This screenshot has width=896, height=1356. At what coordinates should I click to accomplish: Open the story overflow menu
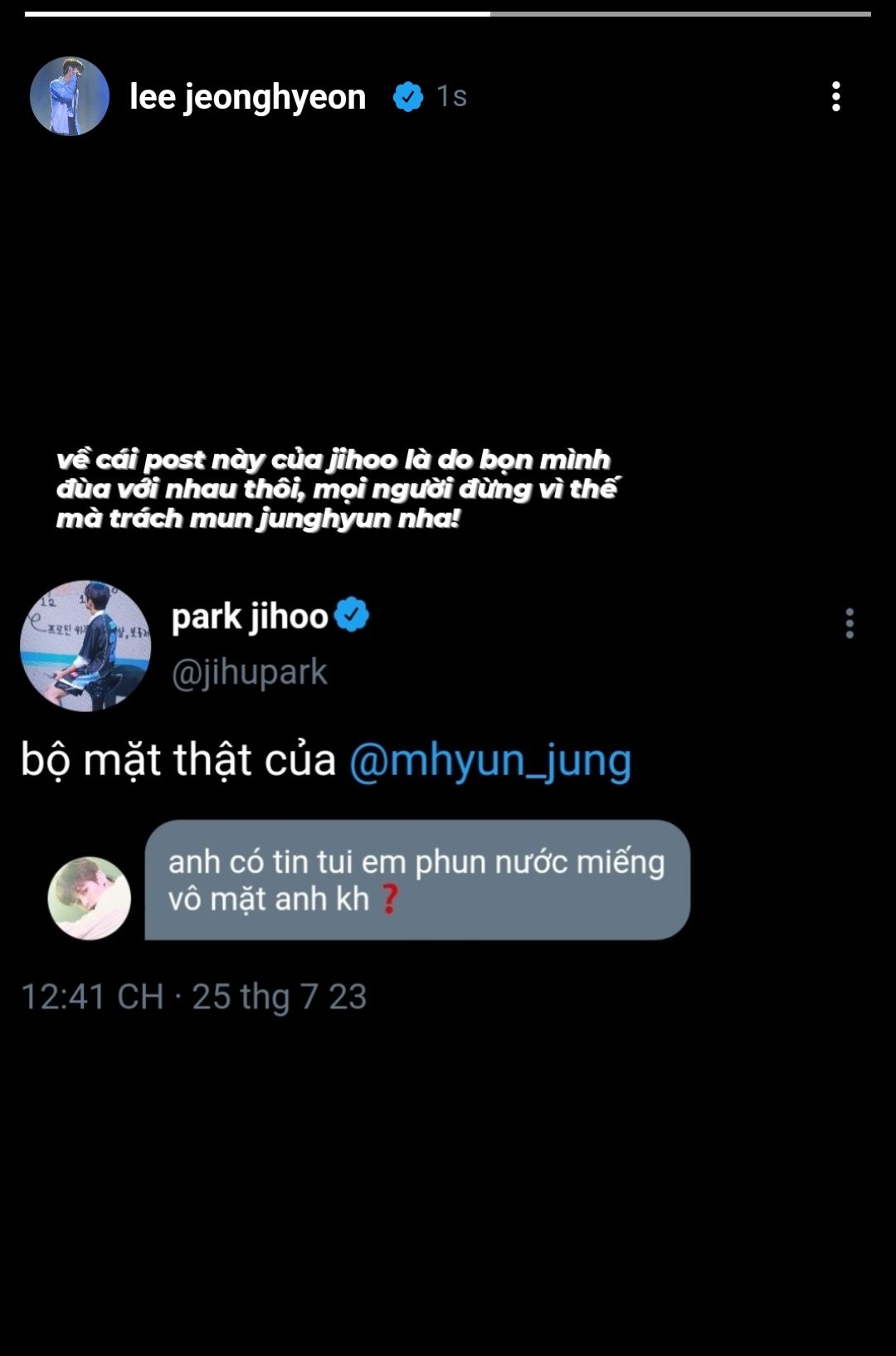click(x=835, y=97)
